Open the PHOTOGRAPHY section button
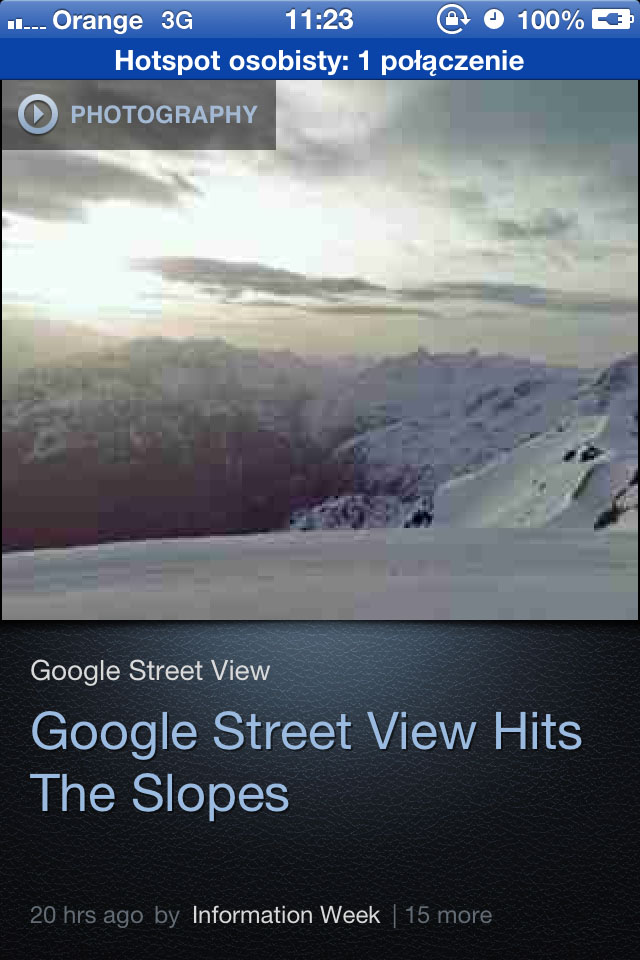Image resolution: width=640 pixels, height=960 pixels. (x=138, y=115)
